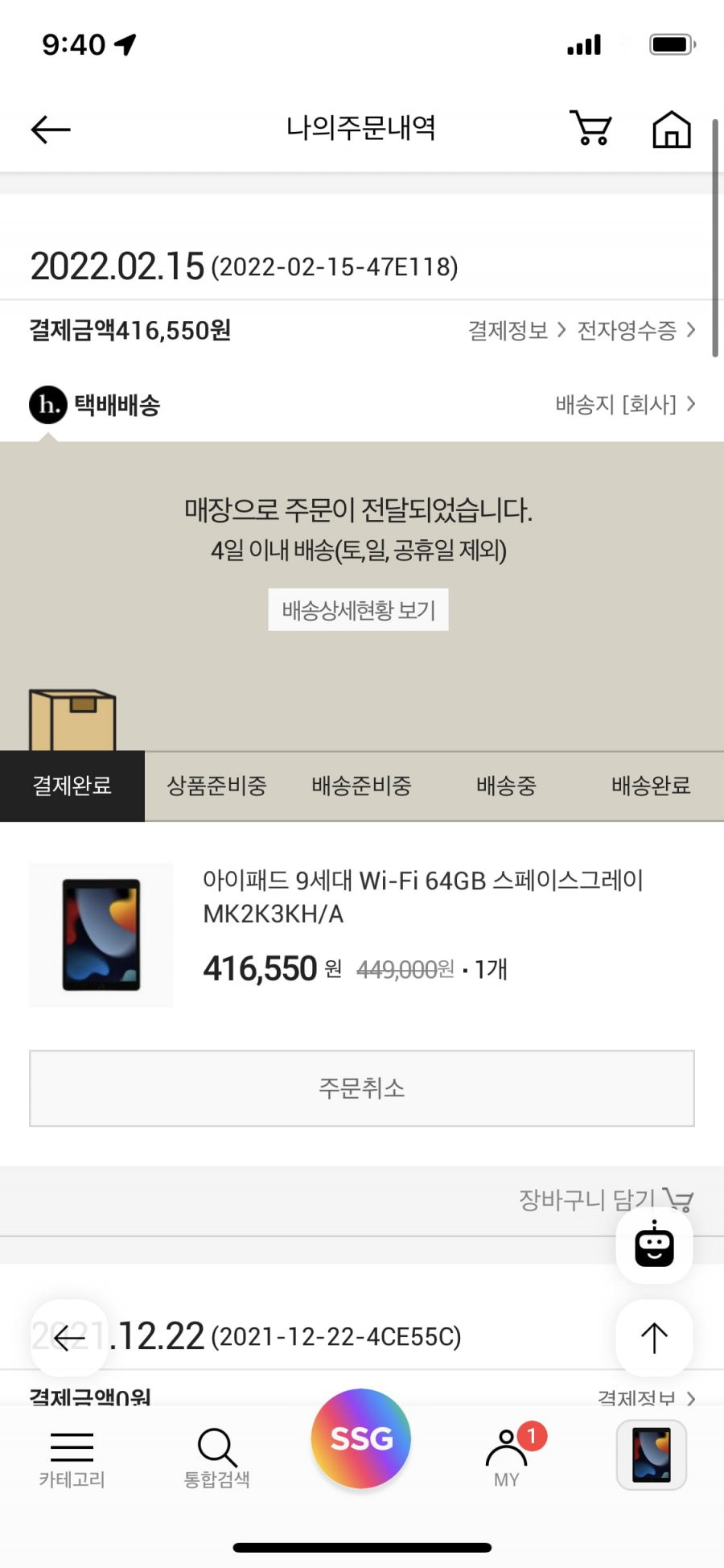View the 전자영수증 receipt
The height and width of the screenshot is (1568, 724).
point(636,330)
